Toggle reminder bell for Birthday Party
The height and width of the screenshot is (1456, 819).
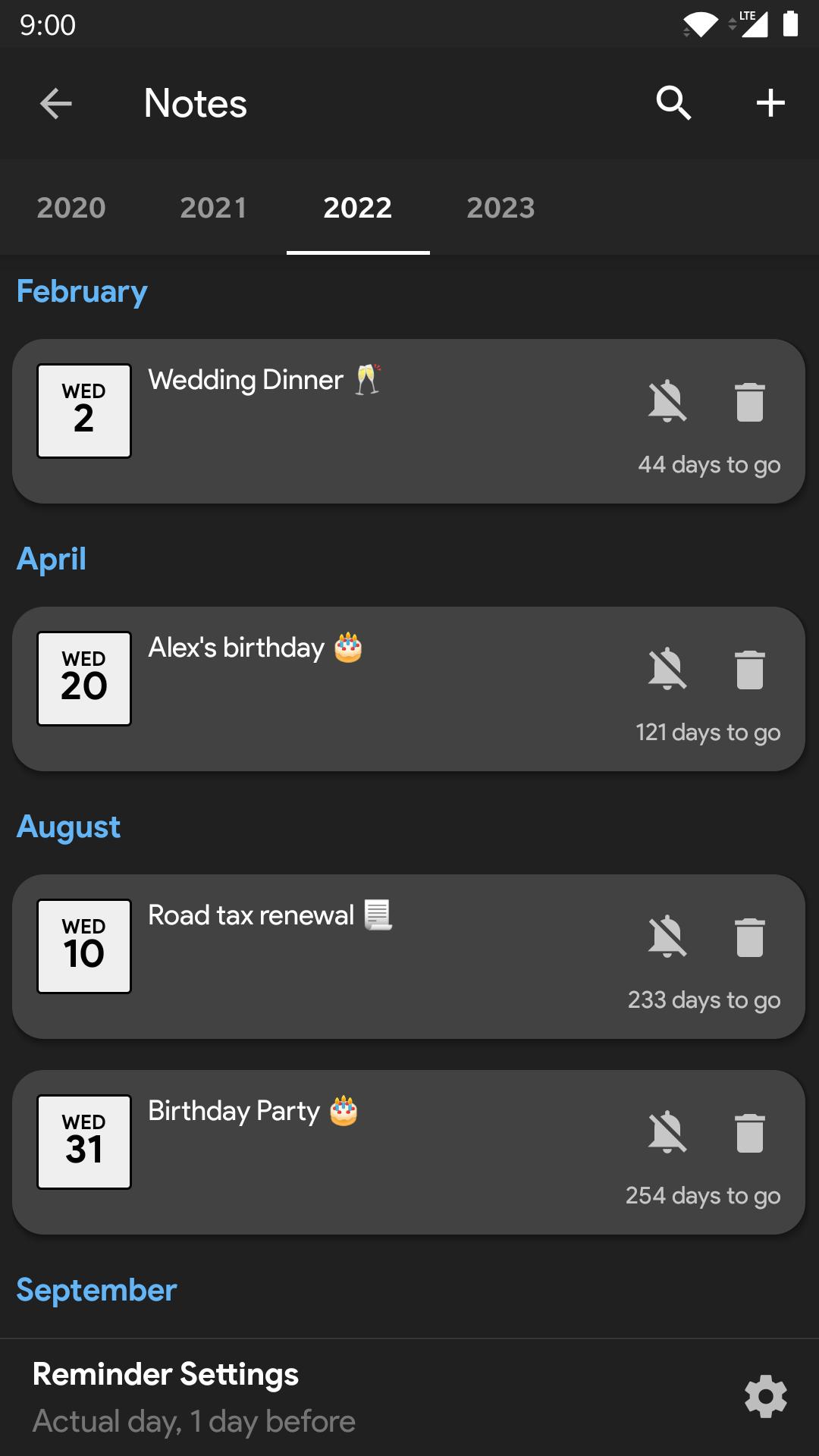(x=667, y=1132)
